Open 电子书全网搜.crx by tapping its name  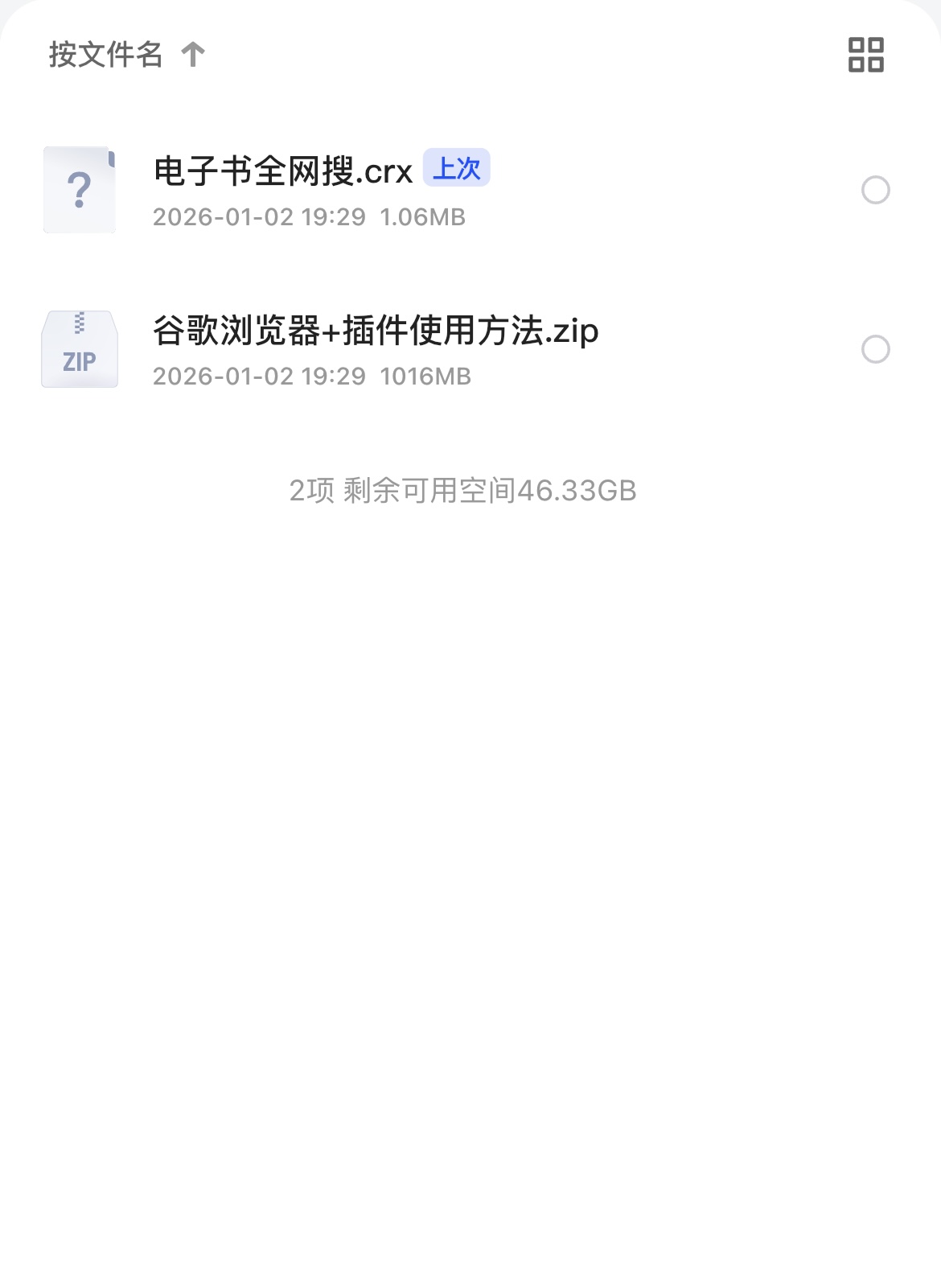[x=281, y=171]
